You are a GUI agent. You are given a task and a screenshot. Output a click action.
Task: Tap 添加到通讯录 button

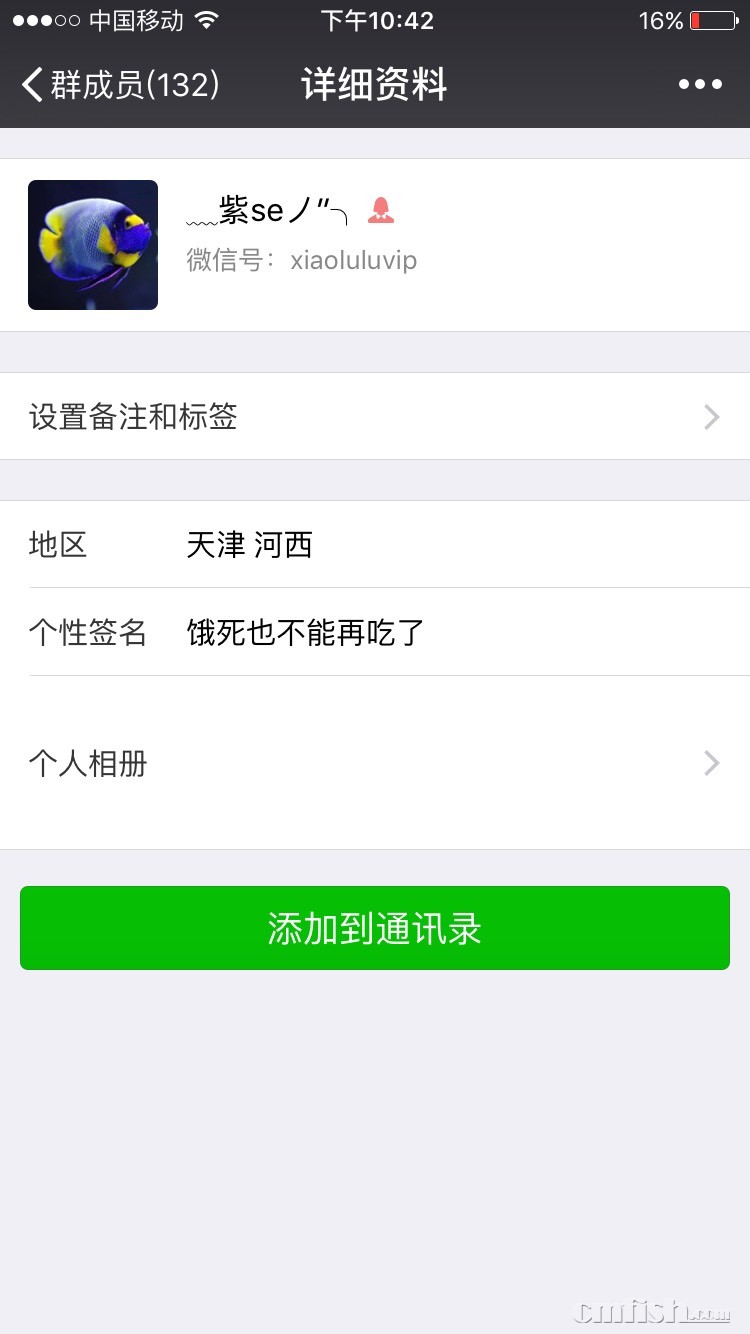375,928
